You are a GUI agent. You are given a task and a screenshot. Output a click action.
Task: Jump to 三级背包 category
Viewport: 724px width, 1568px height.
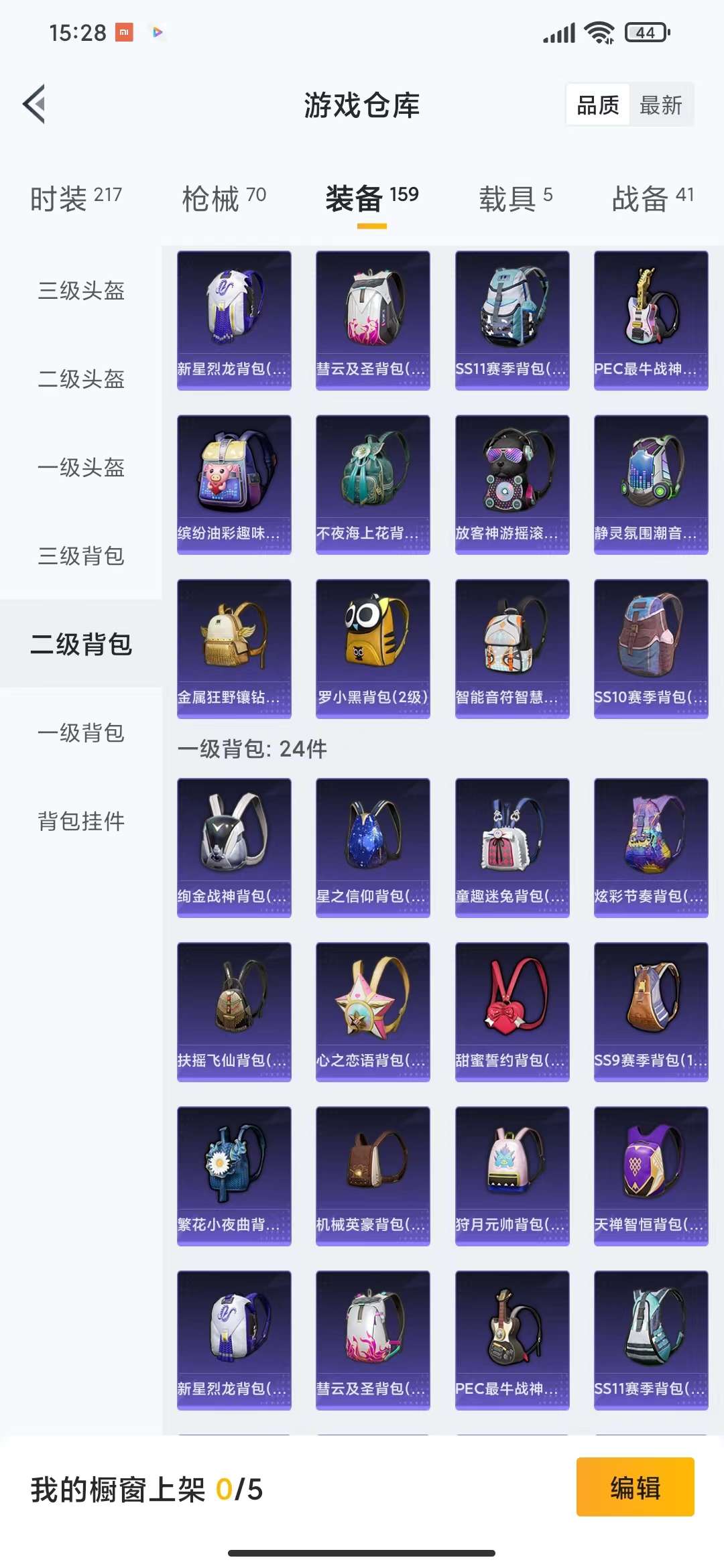(81, 556)
